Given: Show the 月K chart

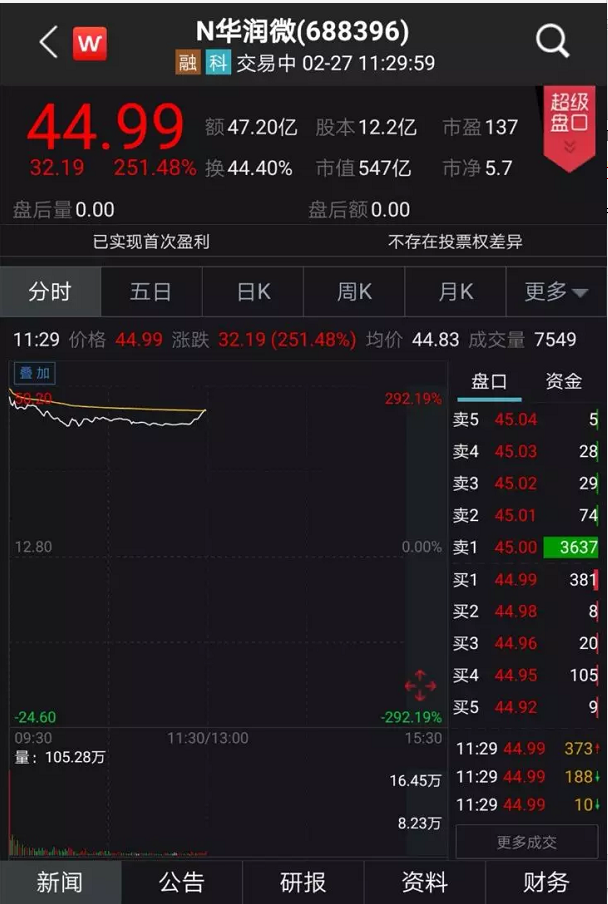Looking at the screenshot, I should click(455, 292).
